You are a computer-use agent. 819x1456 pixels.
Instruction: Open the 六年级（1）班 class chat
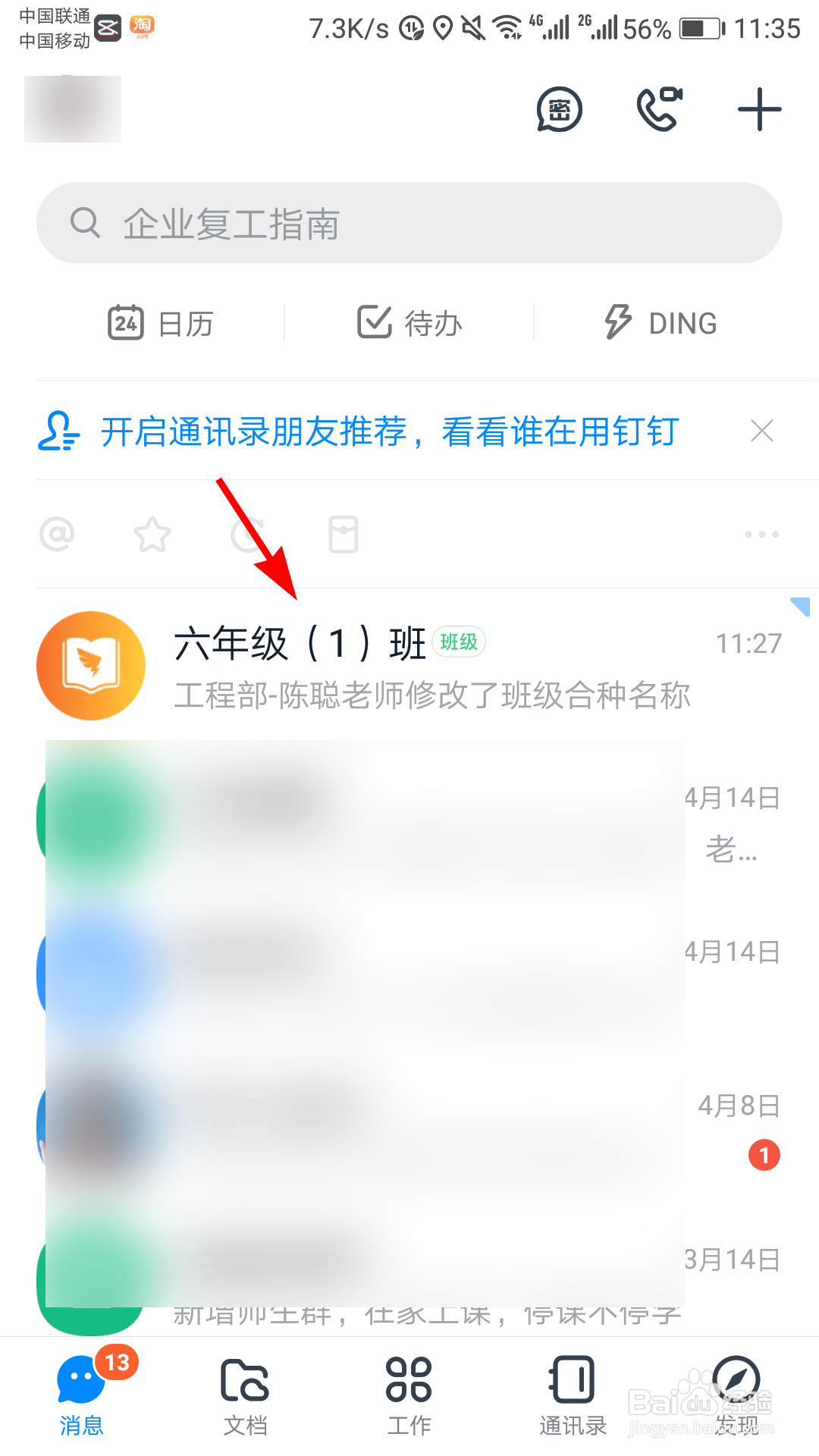tap(303, 666)
